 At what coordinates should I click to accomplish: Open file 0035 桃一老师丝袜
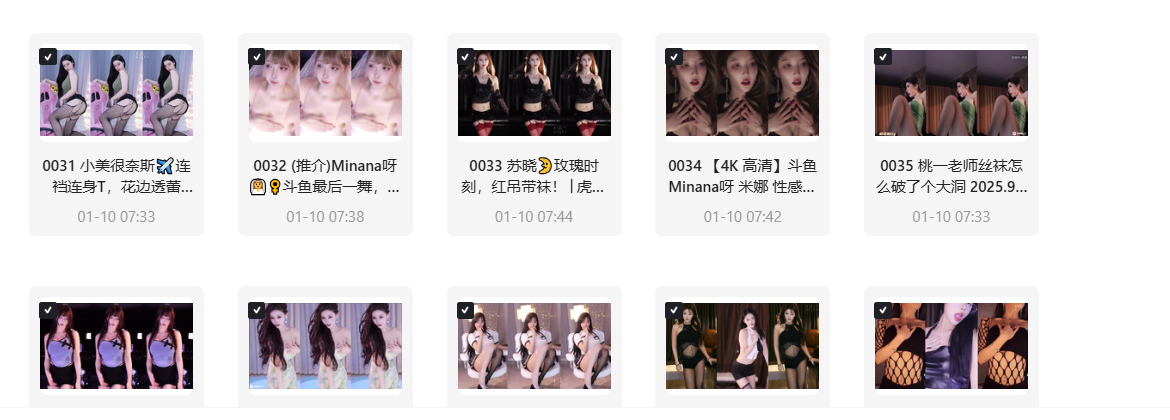click(x=951, y=94)
